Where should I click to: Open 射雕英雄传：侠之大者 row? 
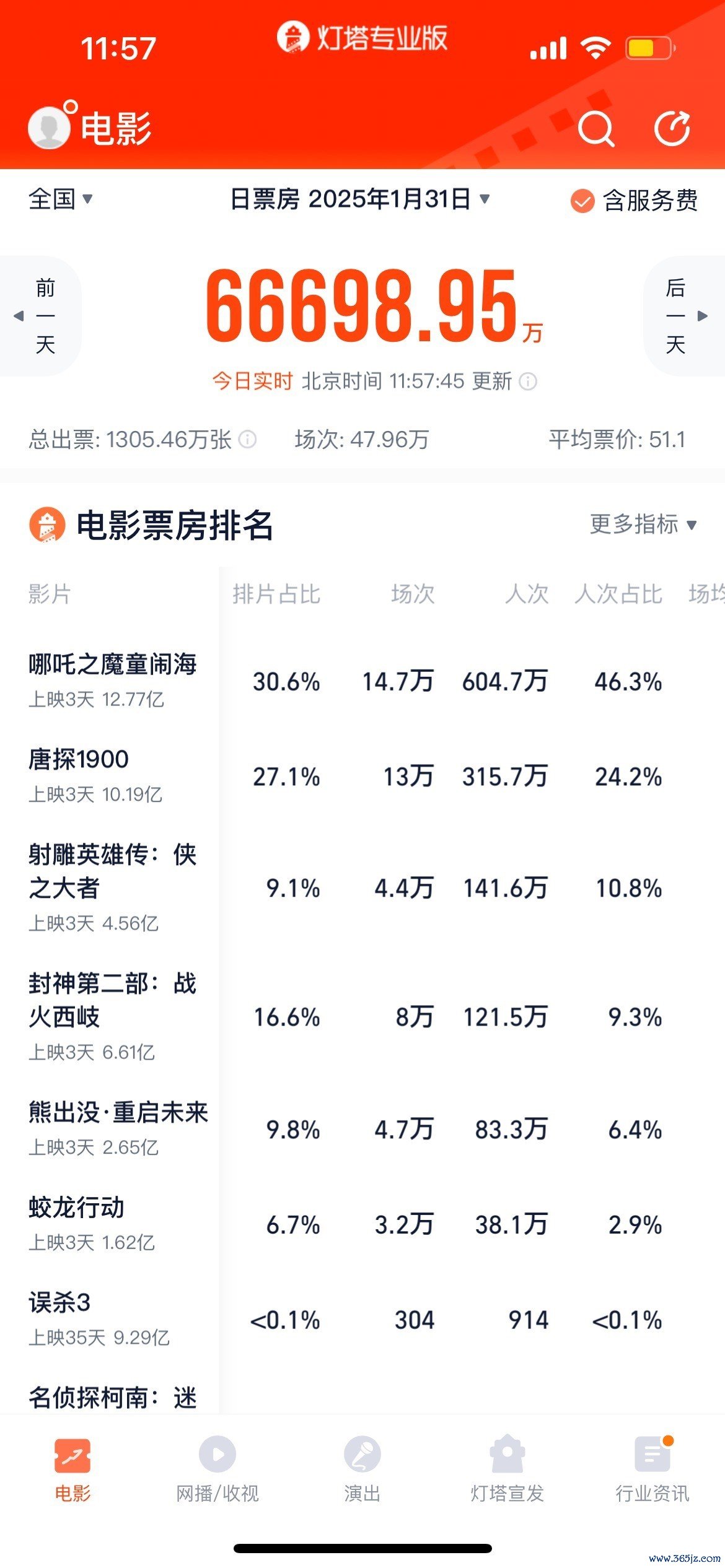point(362,887)
